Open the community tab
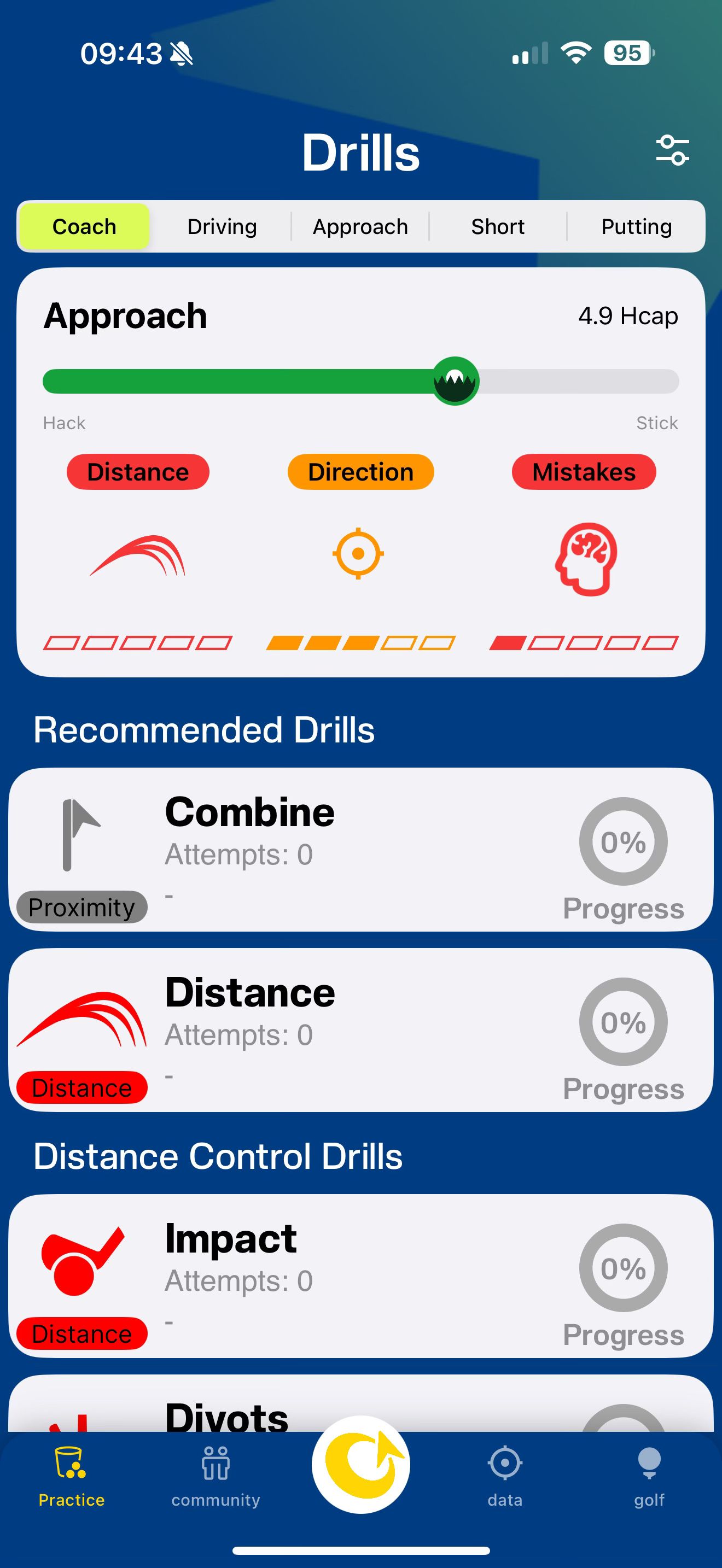This screenshot has width=722, height=1568. (216, 1477)
